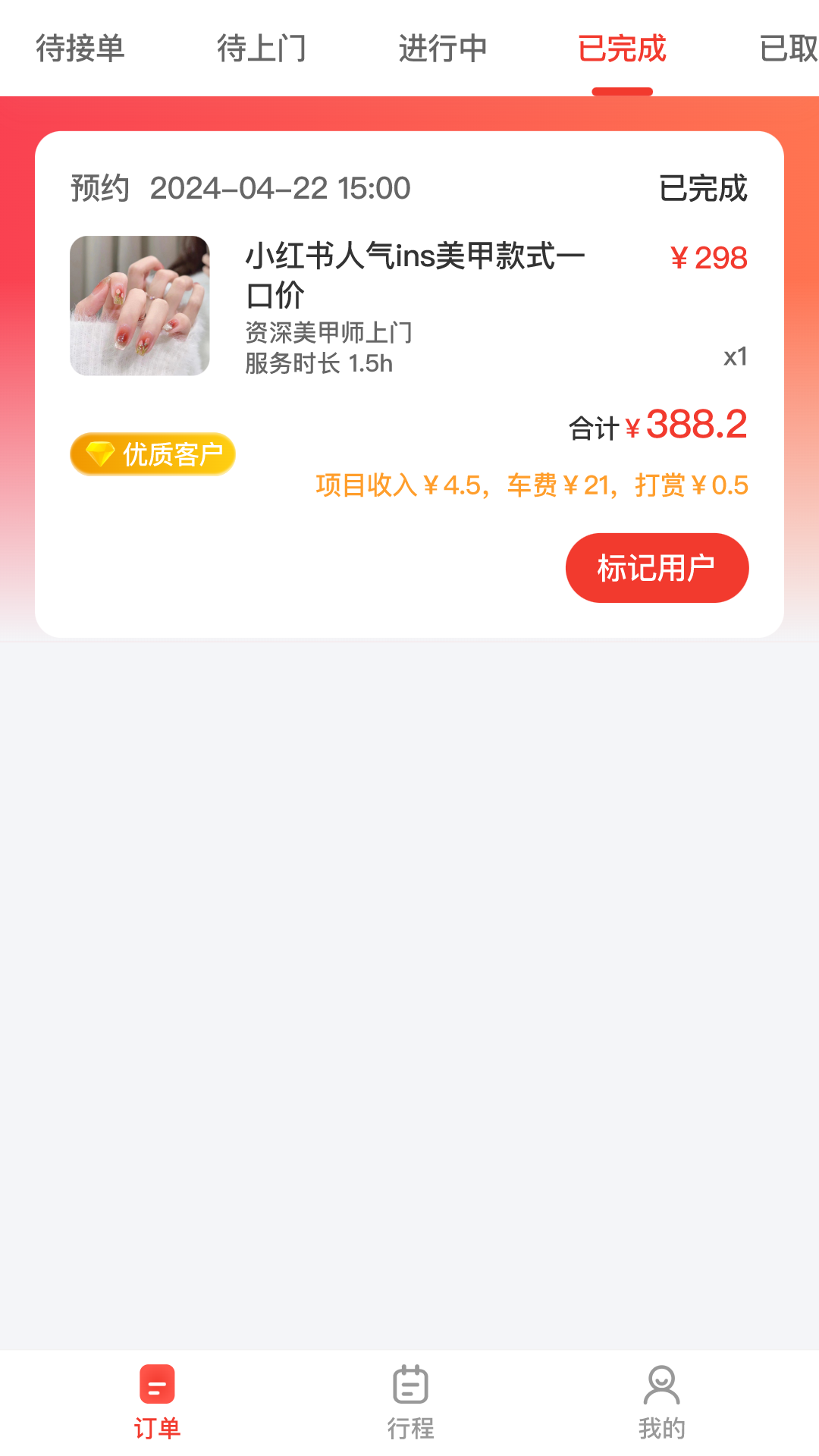Select the 进行中 tab
The height and width of the screenshot is (1456, 819).
pos(442,48)
